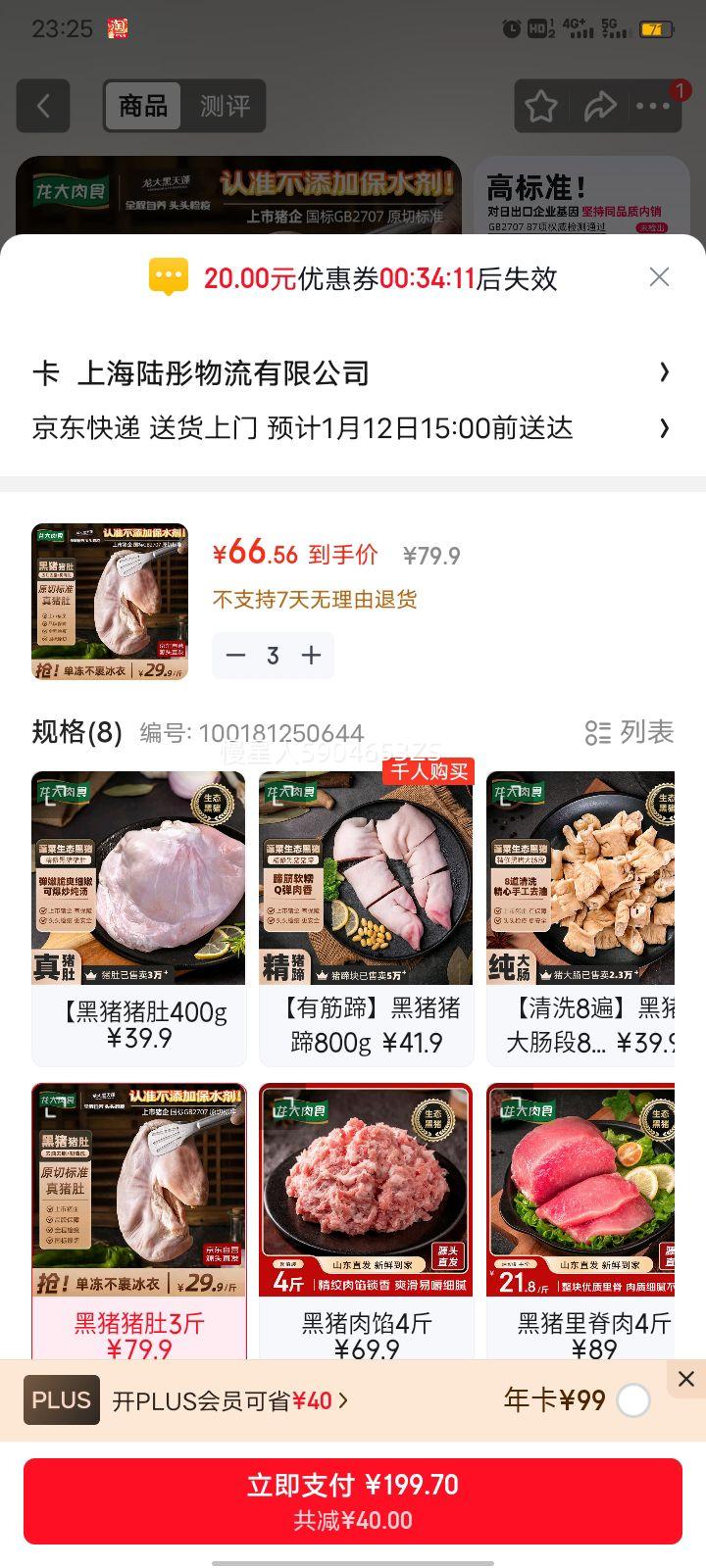Select the 黑猪猪肚400g ¥39.9 option
This screenshot has height=1568, width=706.
139,917
